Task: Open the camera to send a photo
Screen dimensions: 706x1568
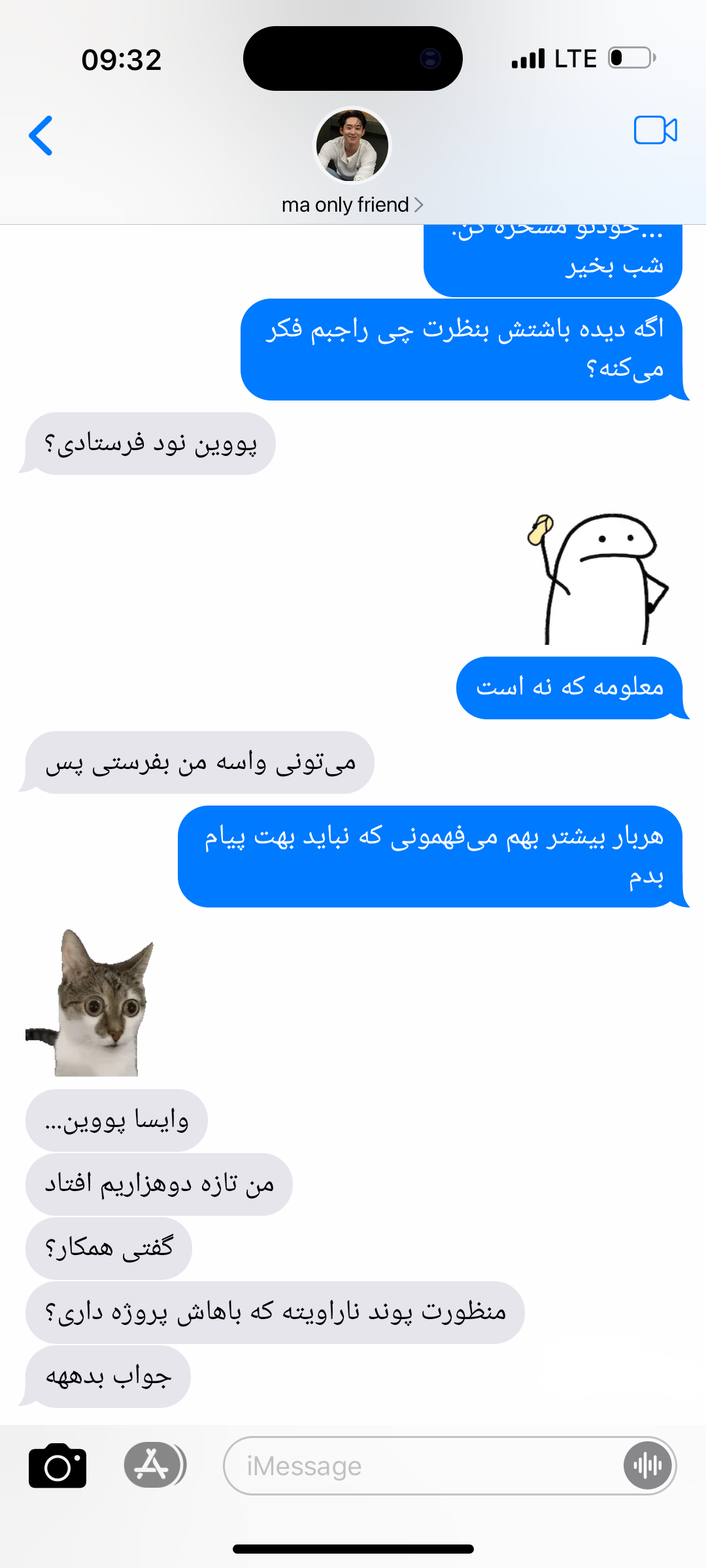Action: pos(58,1465)
